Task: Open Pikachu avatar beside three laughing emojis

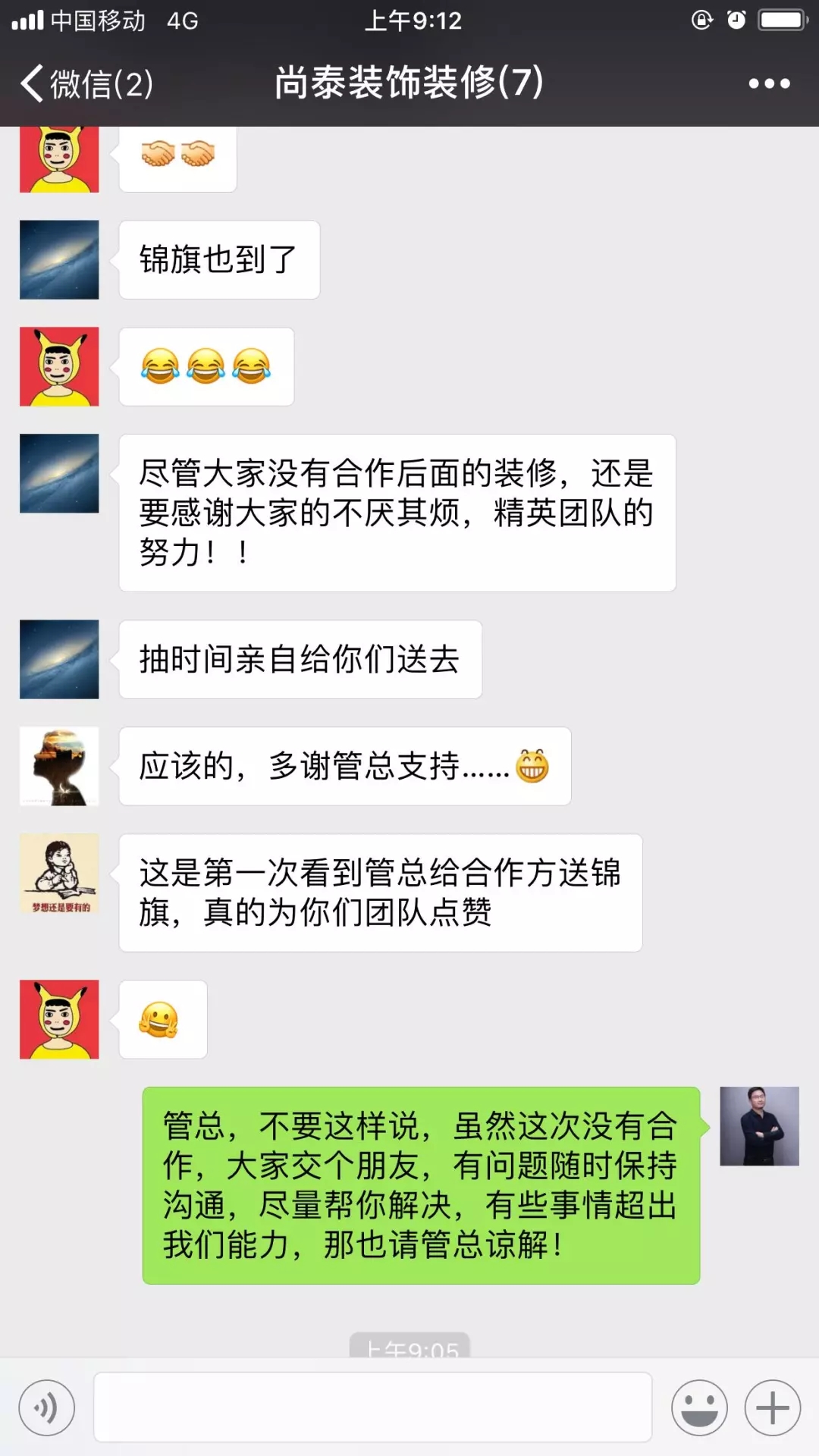Action: 59,367
